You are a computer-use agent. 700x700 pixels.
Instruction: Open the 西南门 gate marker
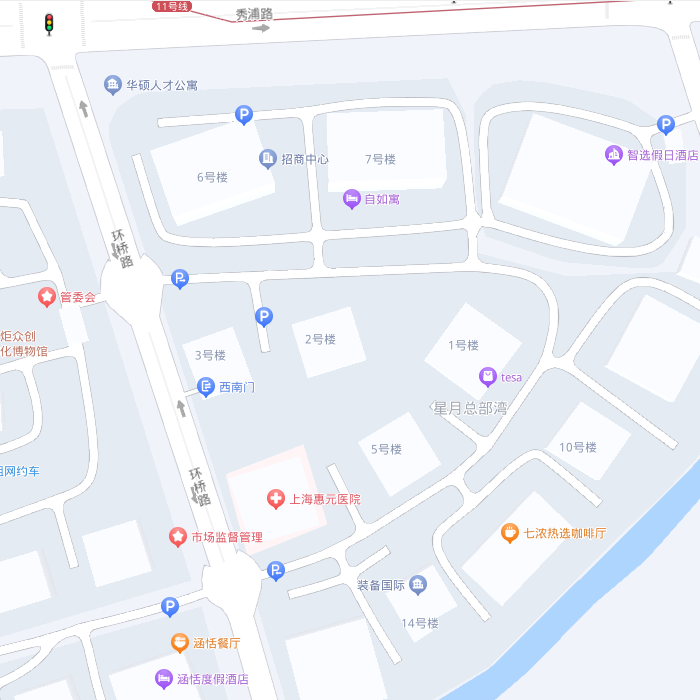pos(206,386)
